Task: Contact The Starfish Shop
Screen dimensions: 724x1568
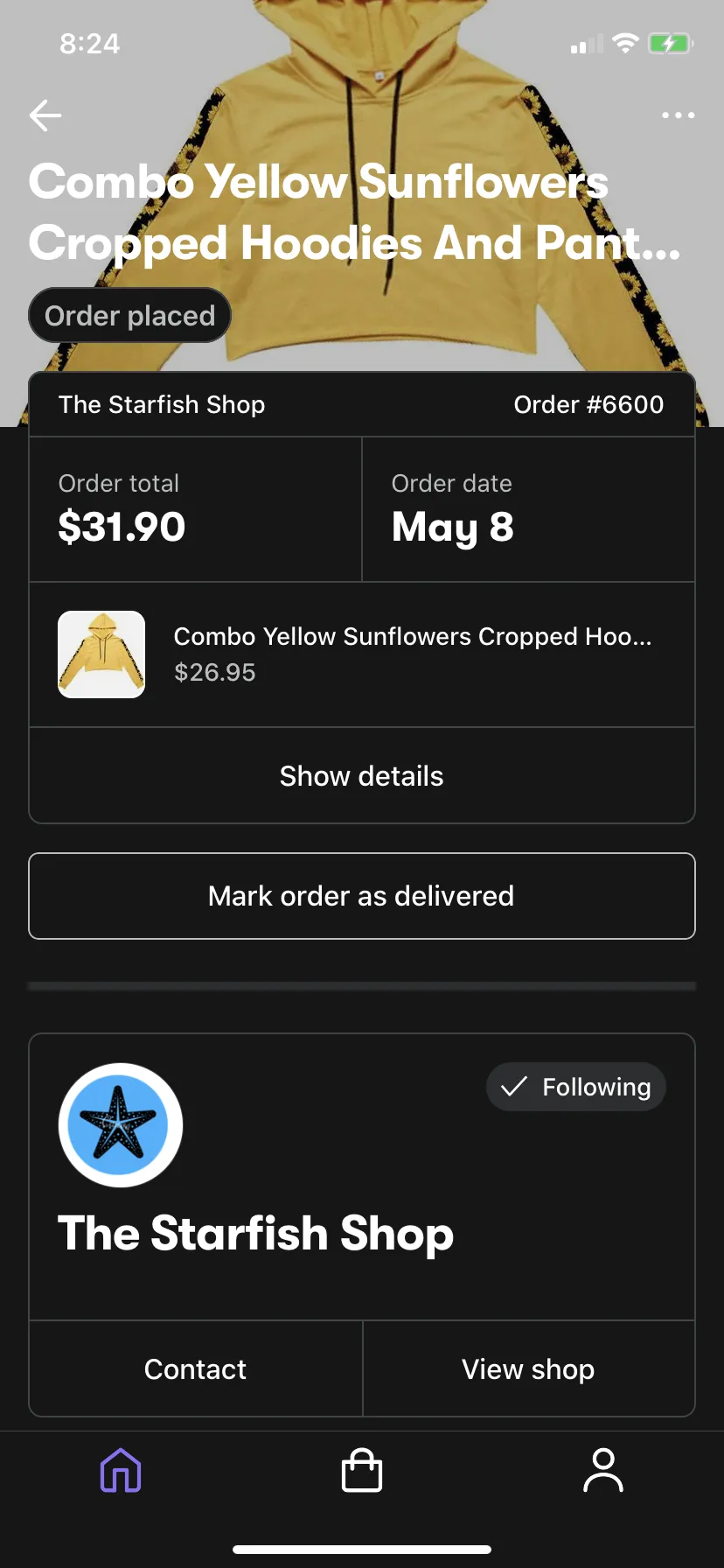Action: 196,1368
